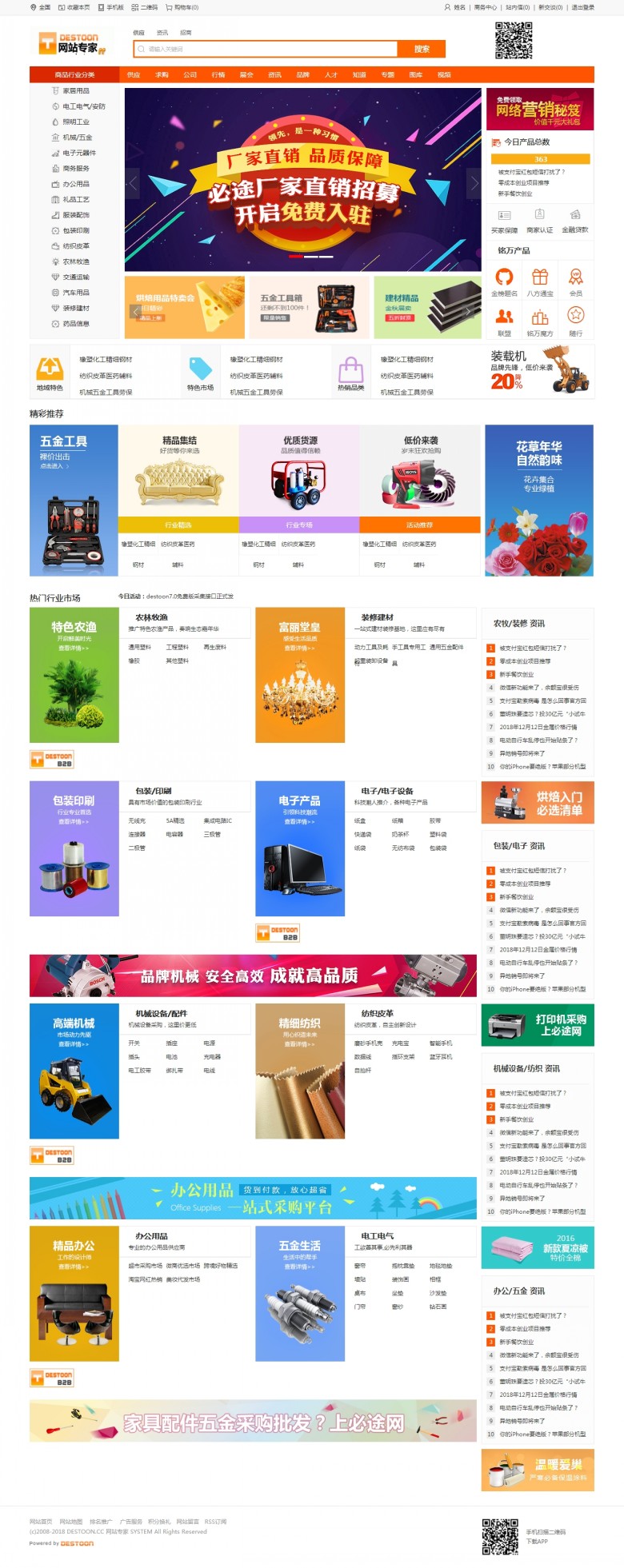Open the 品牌机械 安全高效 wide banner
Screen dimensions: 624x1568
point(253,975)
